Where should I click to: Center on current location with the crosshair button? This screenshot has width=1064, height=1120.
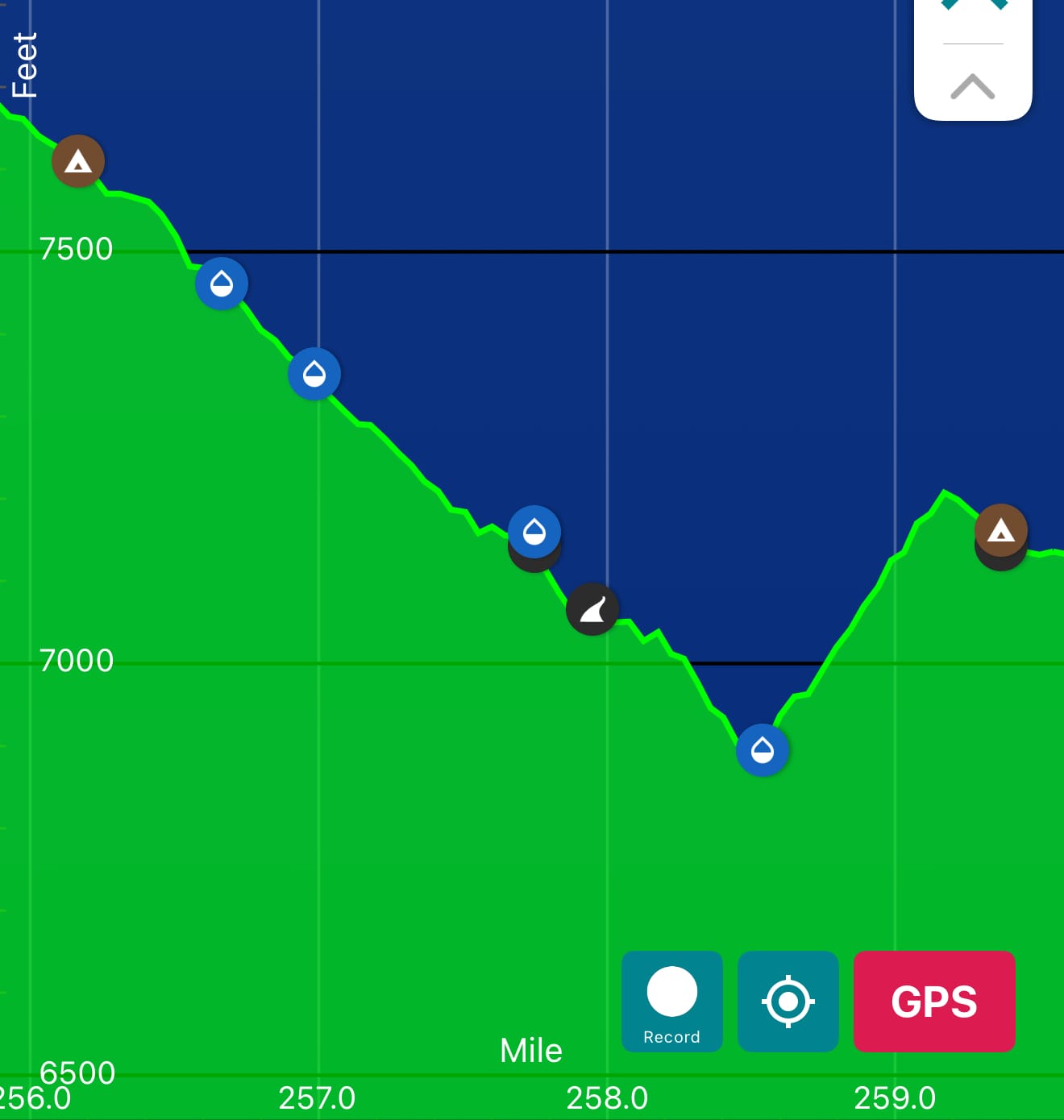[x=788, y=1001]
